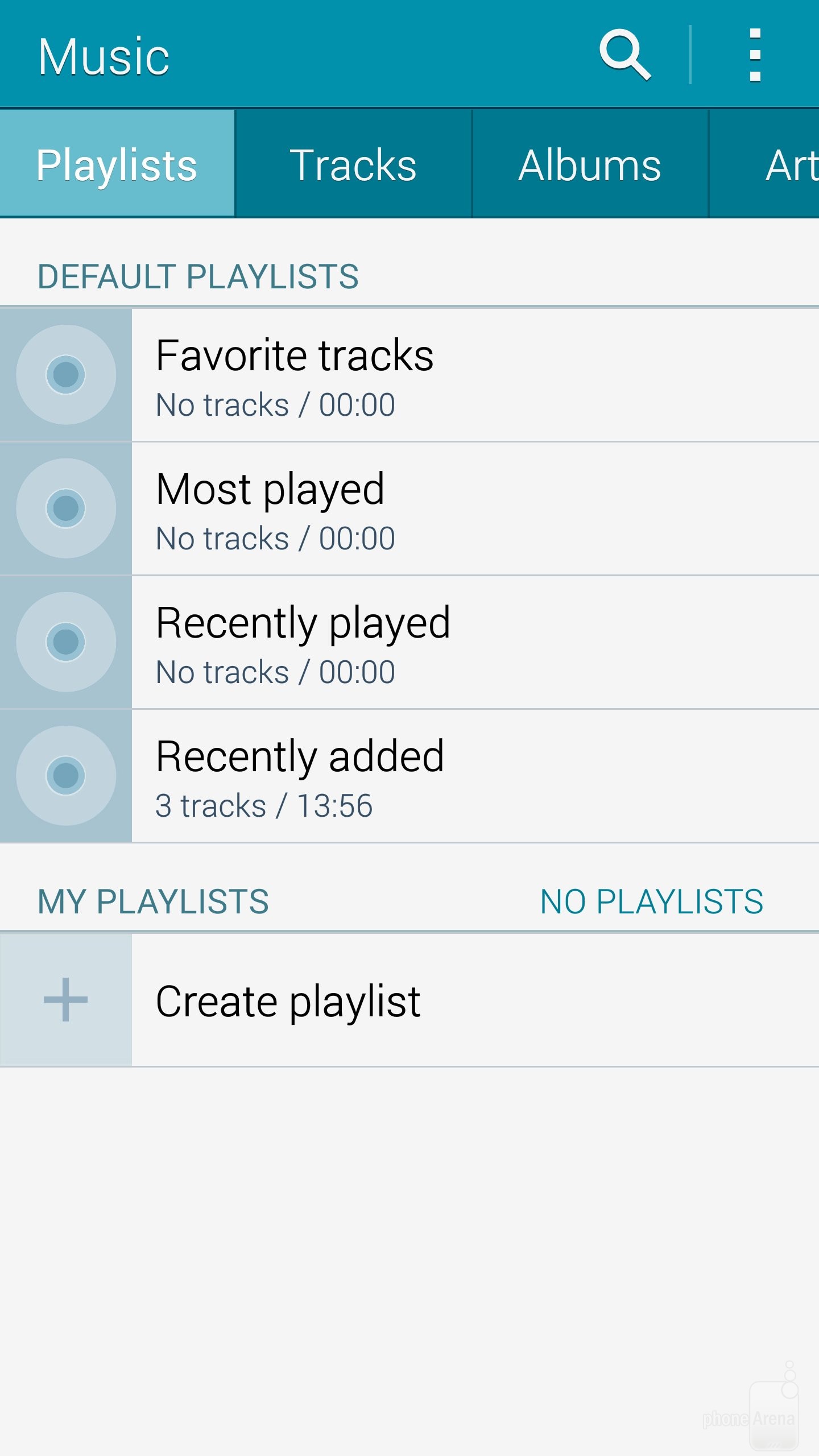The image size is (819, 1456).
Task: Go to the partially visible Artists tab
Action: [791, 165]
